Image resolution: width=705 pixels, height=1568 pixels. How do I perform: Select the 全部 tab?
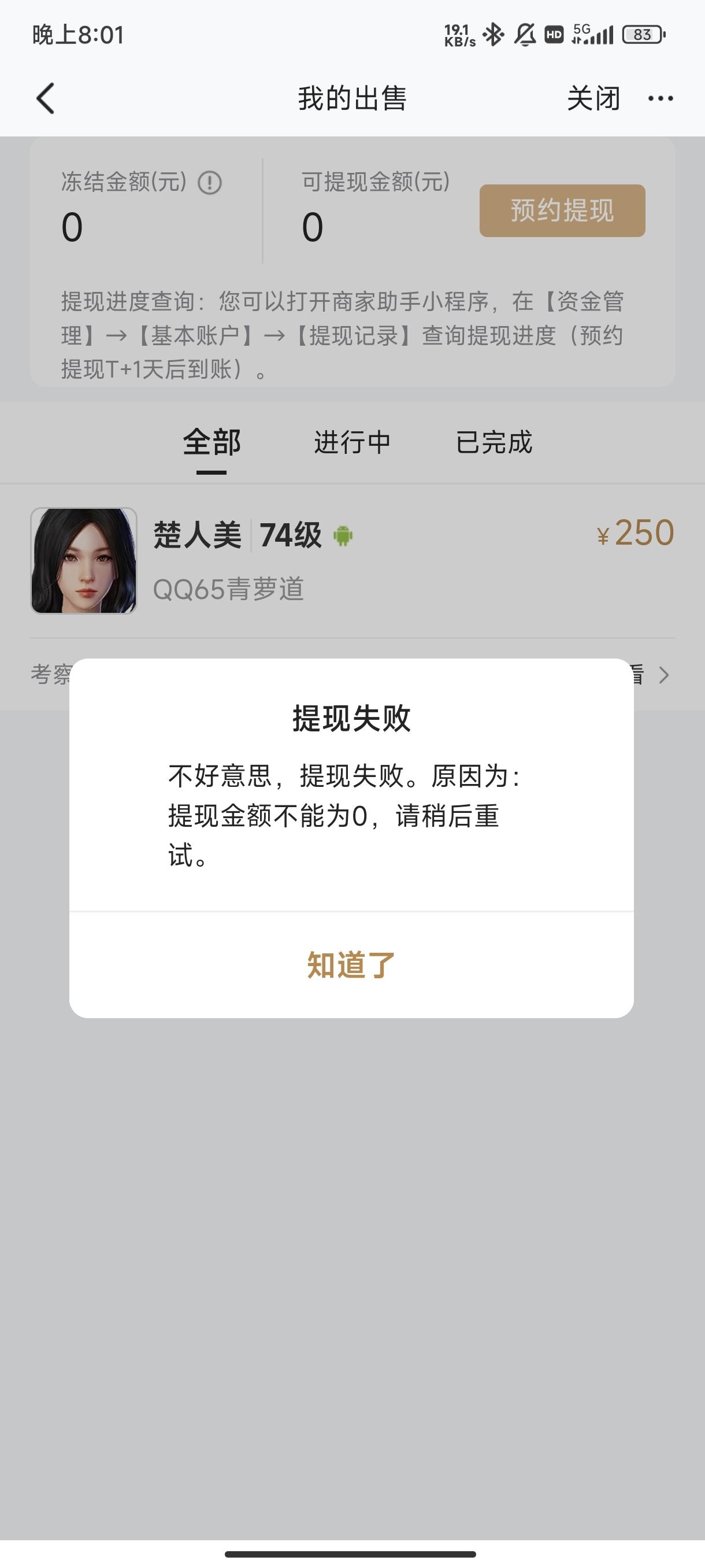click(211, 442)
